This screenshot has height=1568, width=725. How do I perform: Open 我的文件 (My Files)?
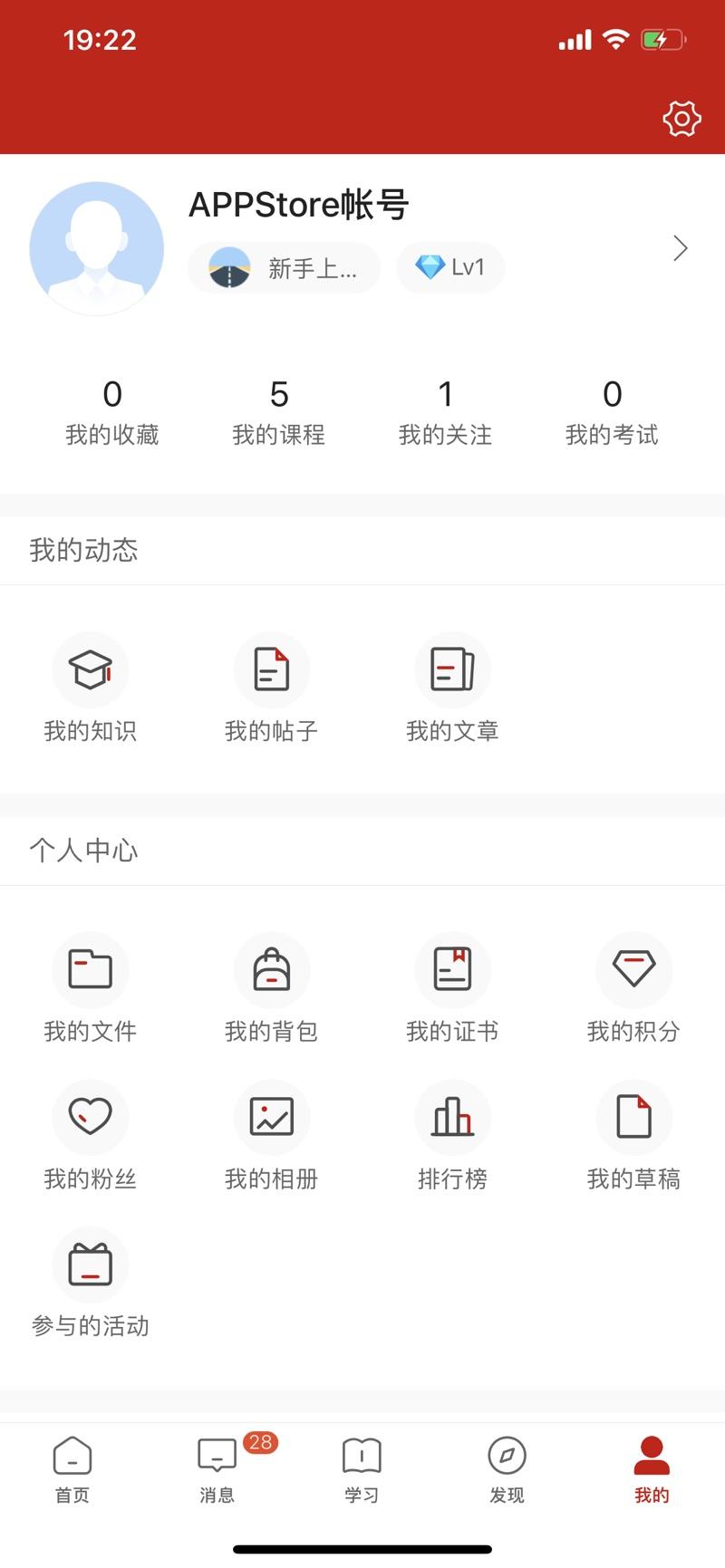click(91, 989)
